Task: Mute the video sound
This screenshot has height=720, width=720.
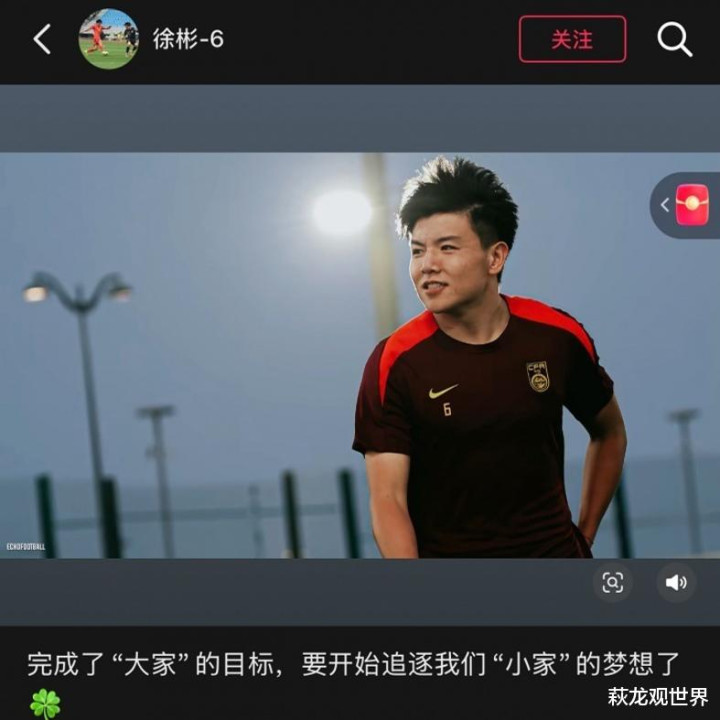Action: point(676,582)
